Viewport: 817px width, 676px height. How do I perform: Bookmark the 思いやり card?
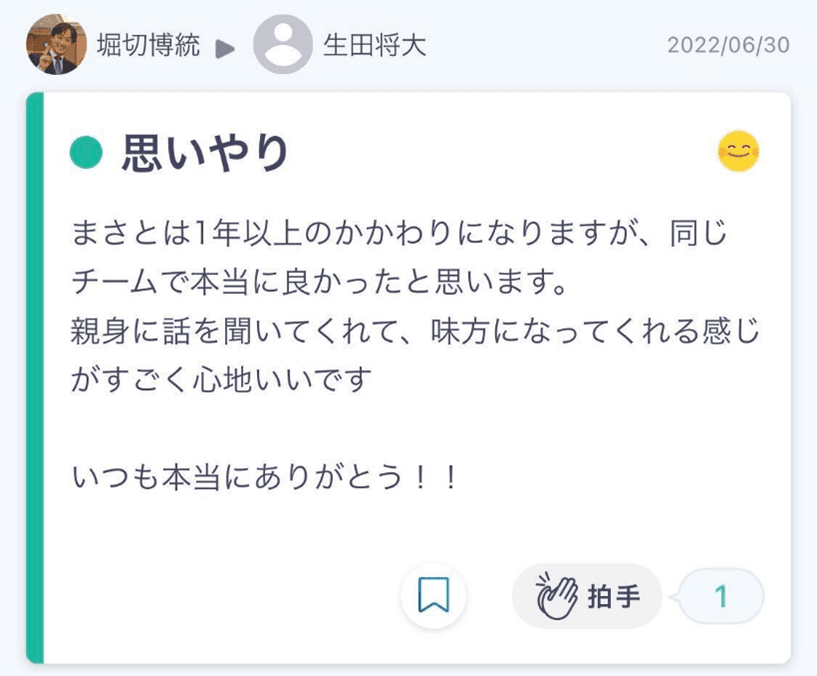click(433, 596)
